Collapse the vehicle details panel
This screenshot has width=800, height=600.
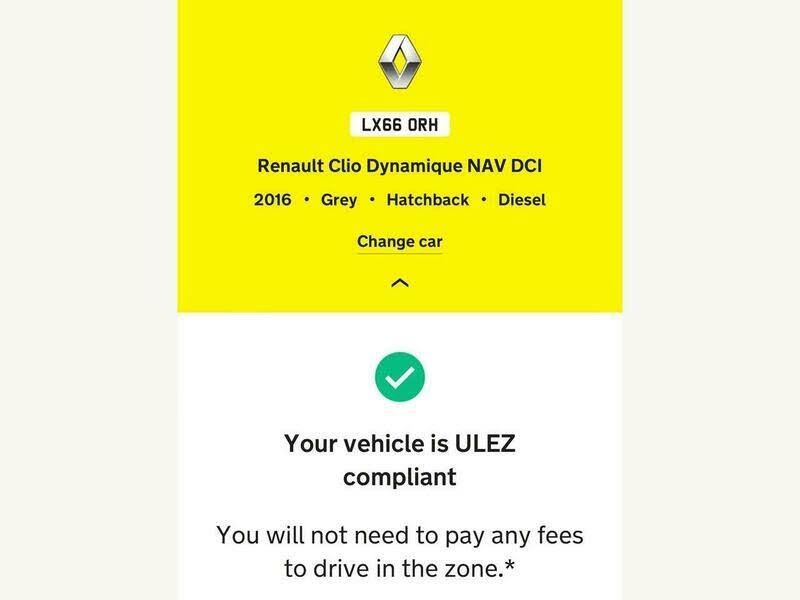[399, 283]
